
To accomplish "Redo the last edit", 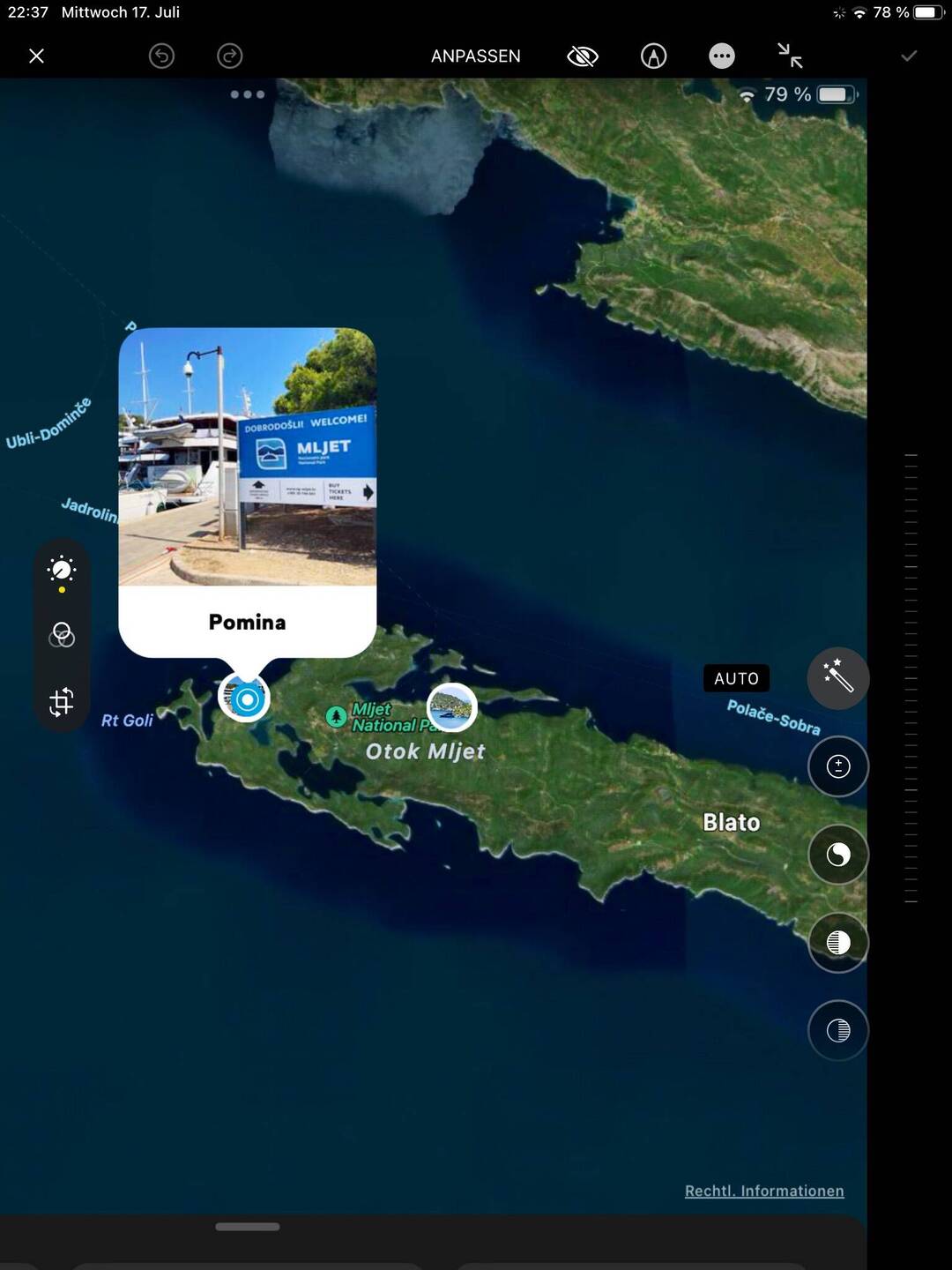I will (x=230, y=56).
